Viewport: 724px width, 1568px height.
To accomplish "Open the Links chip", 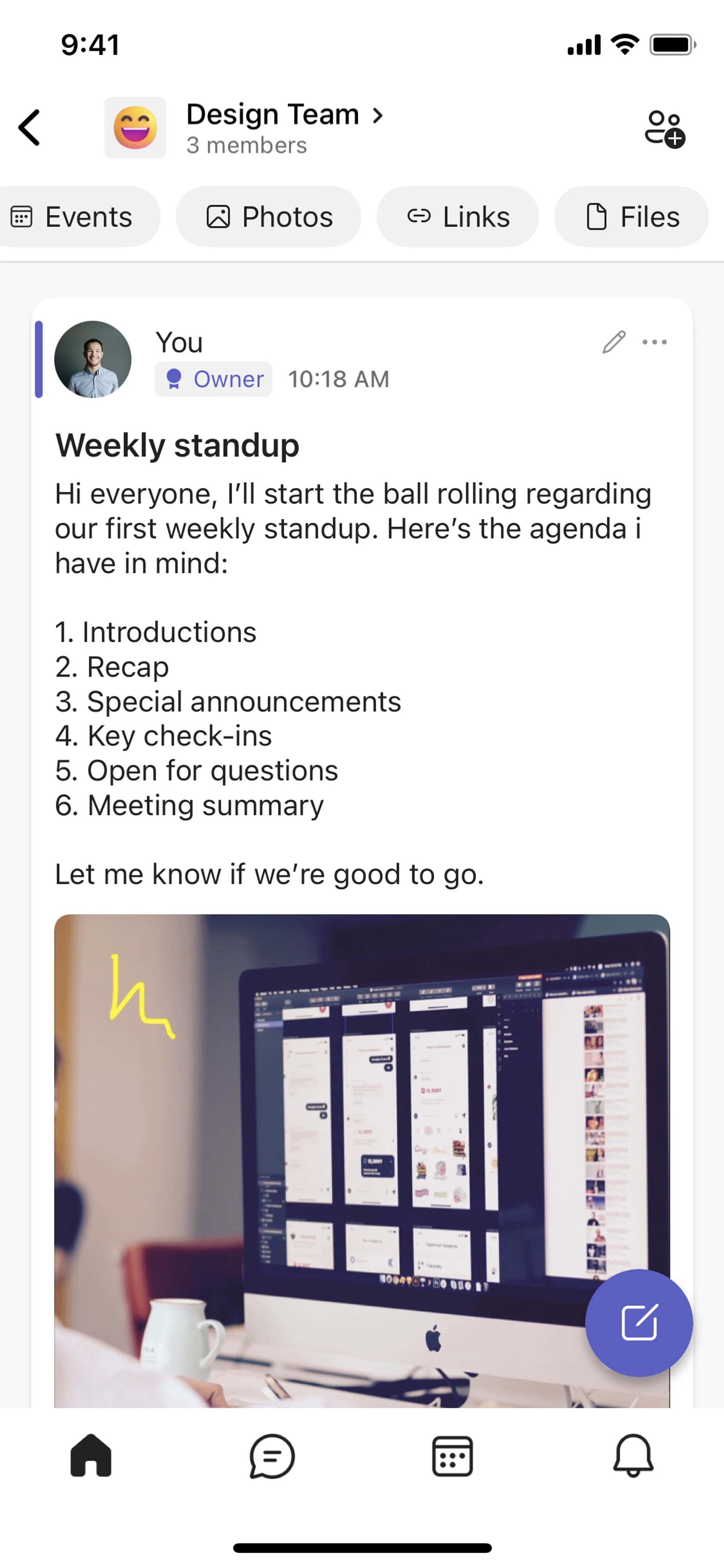I will (457, 217).
